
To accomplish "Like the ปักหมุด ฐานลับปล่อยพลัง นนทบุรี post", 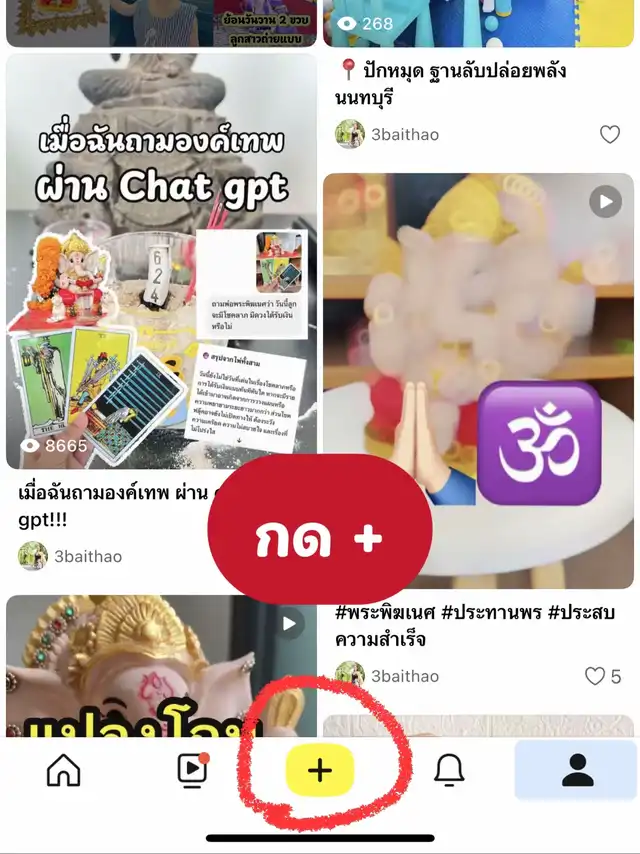I will [x=610, y=134].
